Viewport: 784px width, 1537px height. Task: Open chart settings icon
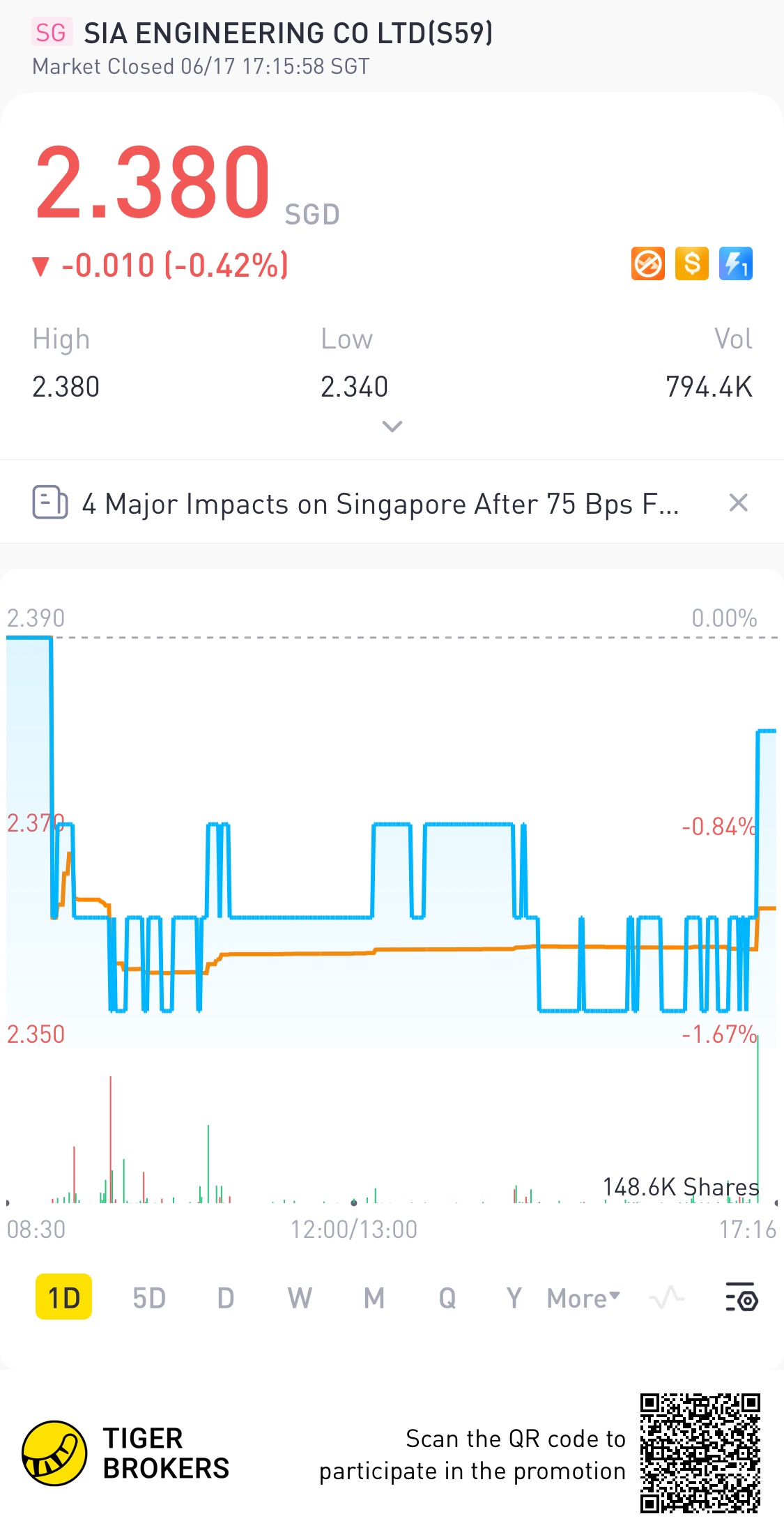tap(741, 1298)
